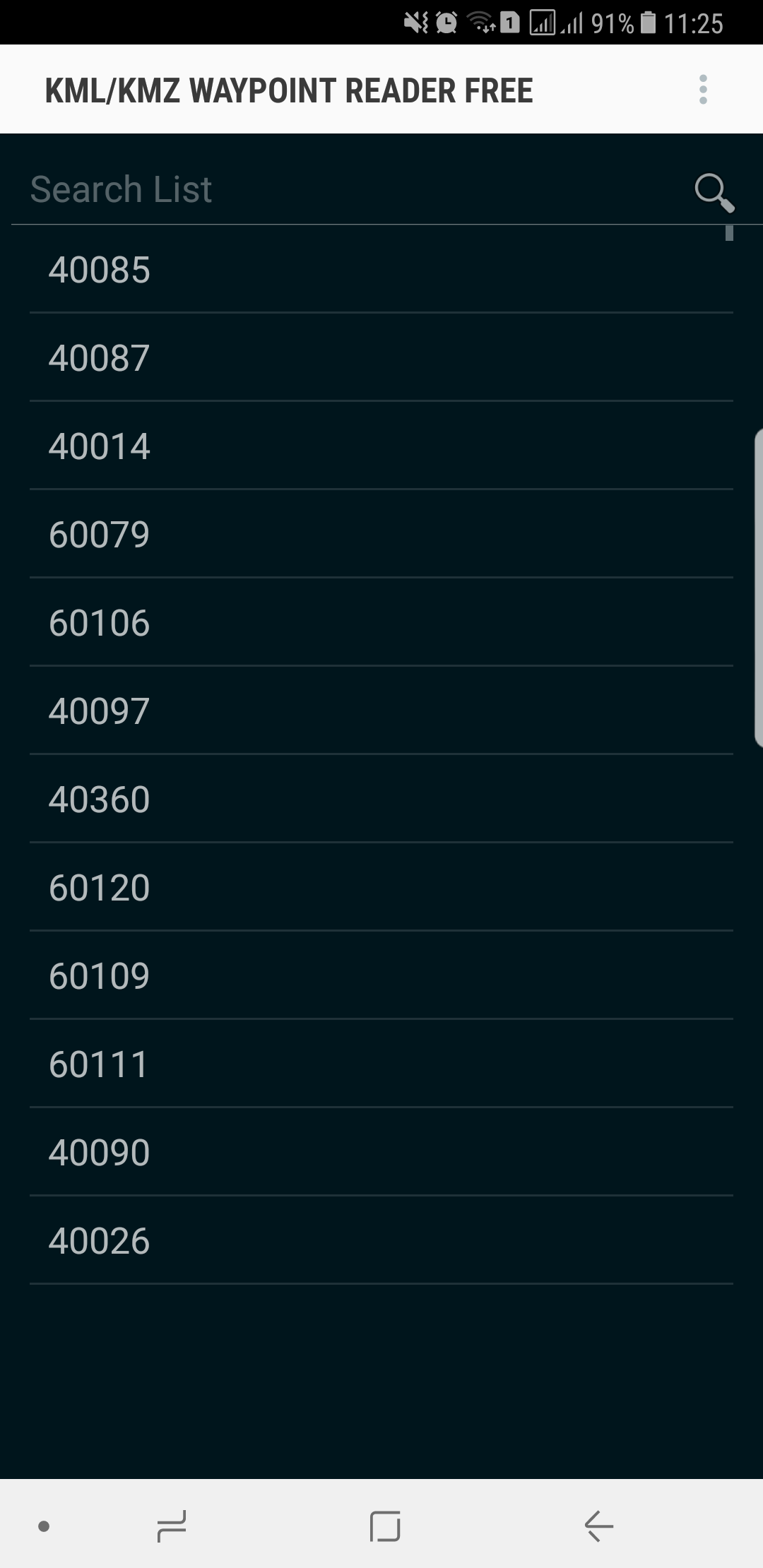Open the three-dot overflow menu
The image size is (763, 1568).
coord(702,90)
